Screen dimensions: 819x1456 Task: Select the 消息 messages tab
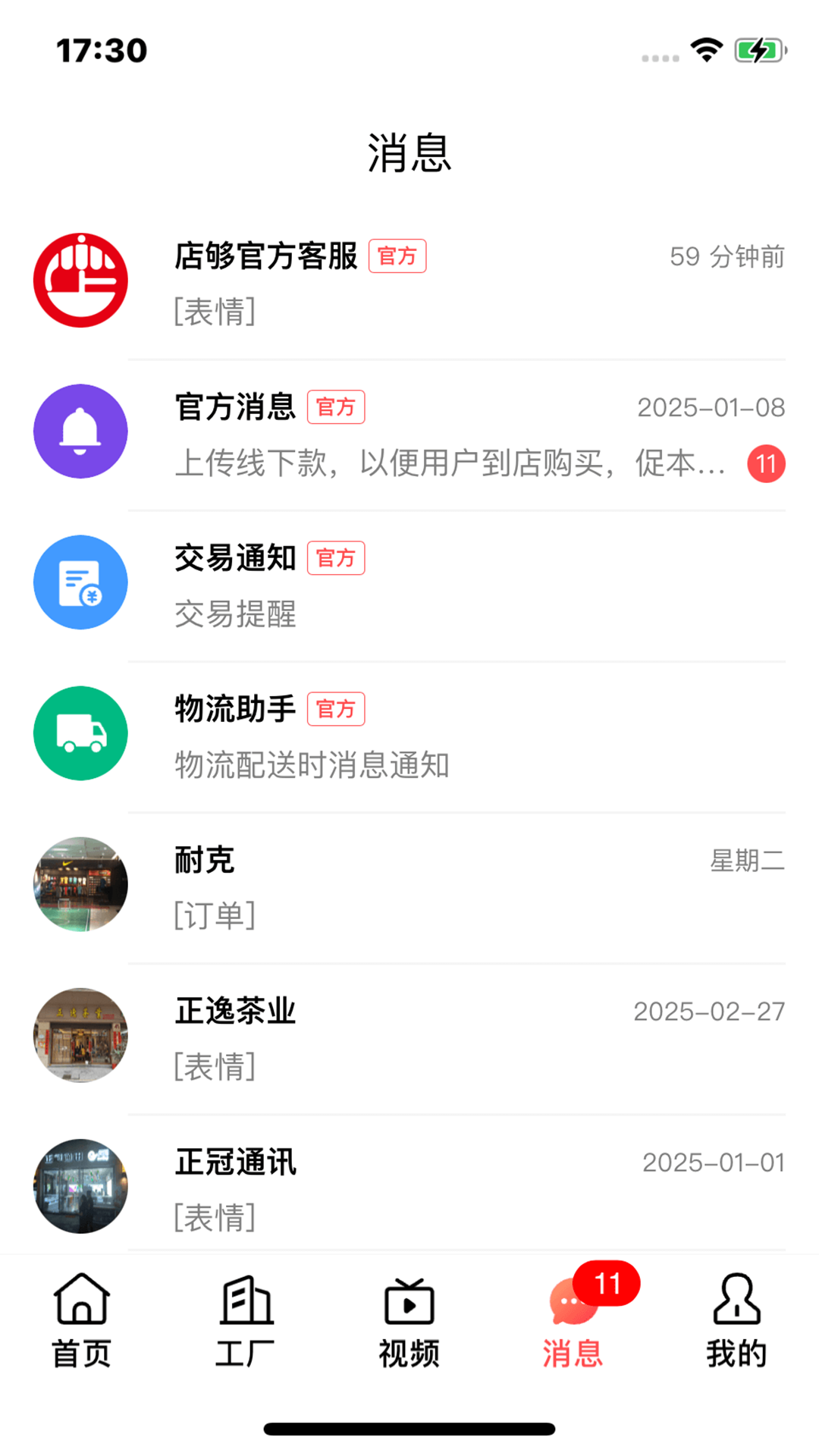point(573,1320)
